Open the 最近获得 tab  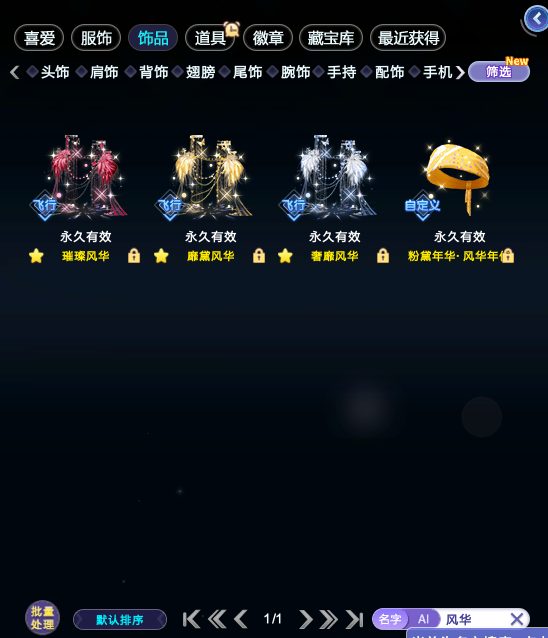[x=408, y=38]
